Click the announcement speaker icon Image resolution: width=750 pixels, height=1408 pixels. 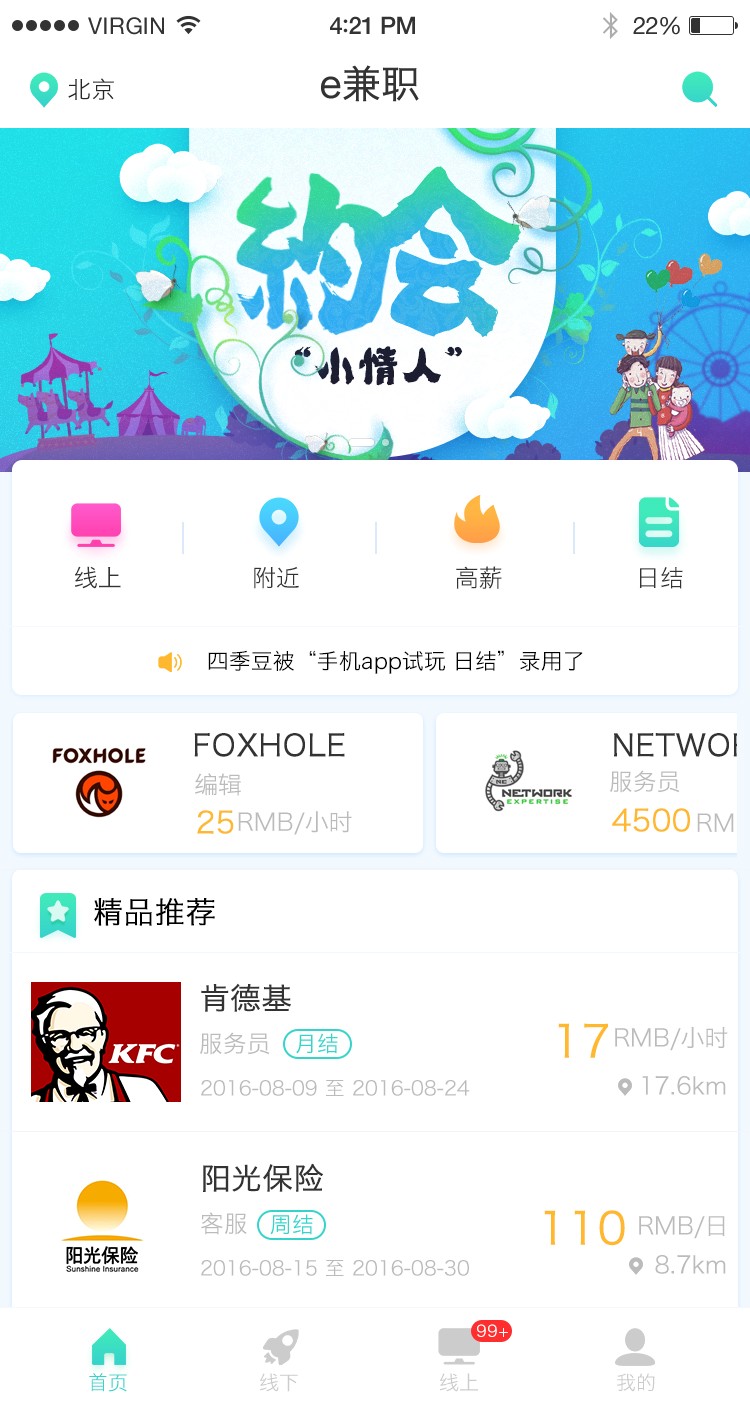pos(170,661)
